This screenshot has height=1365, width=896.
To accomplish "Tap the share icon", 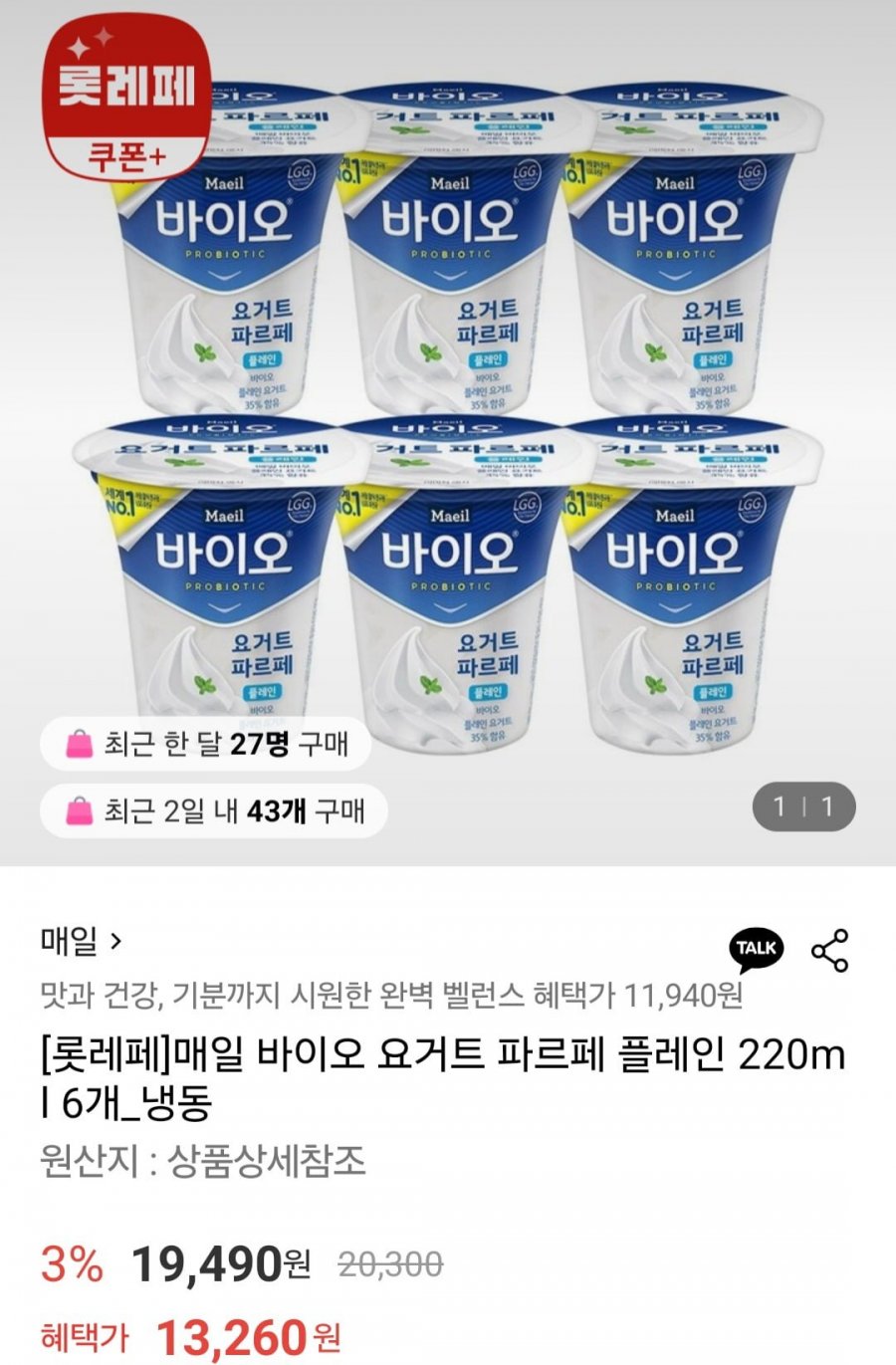I will point(829,951).
